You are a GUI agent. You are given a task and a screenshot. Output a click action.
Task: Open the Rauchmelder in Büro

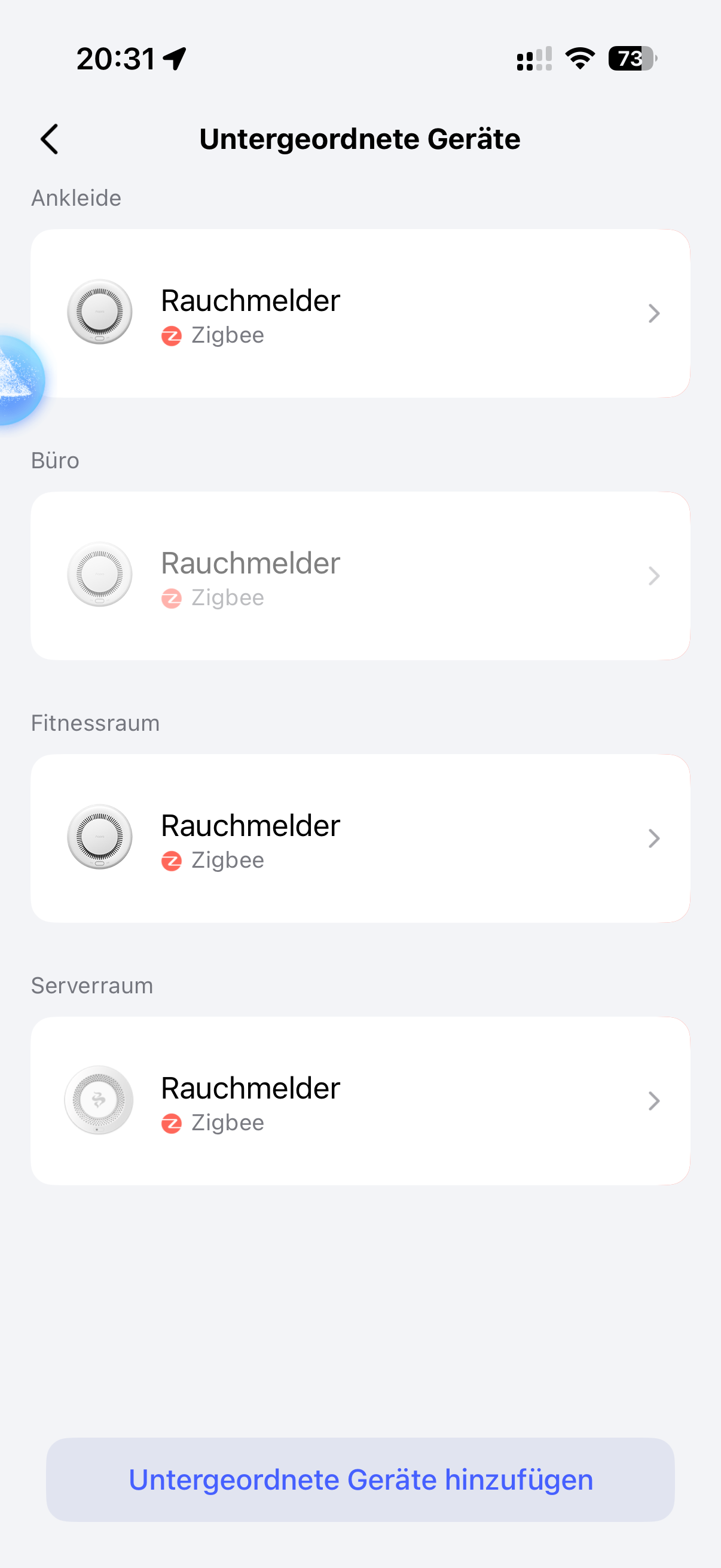click(x=360, y=576)
